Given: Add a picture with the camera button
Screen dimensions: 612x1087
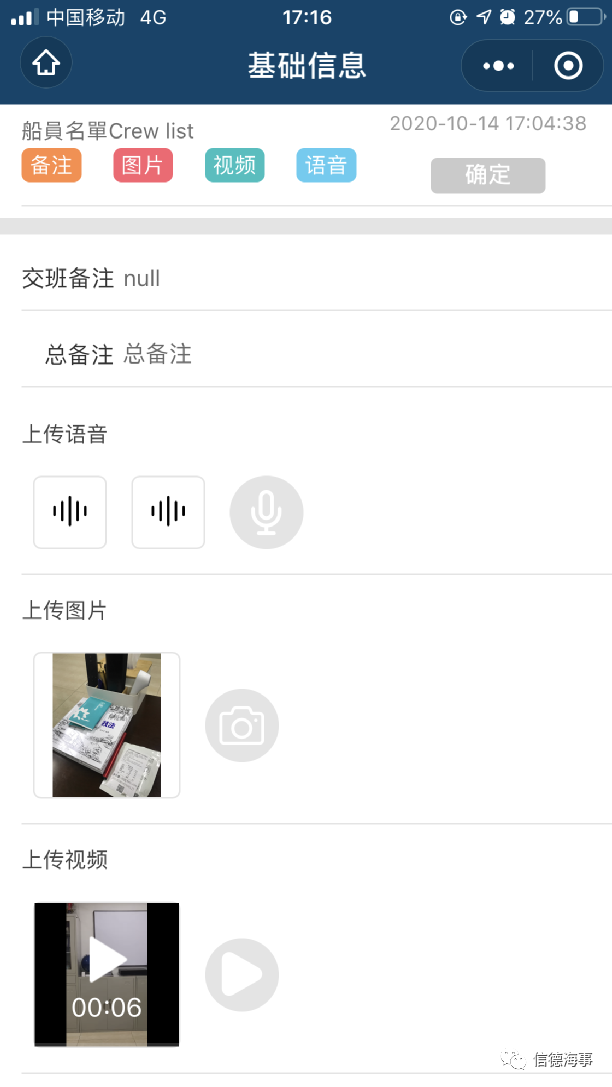Looking at the screenshot, I should click(x=242, y=726).
